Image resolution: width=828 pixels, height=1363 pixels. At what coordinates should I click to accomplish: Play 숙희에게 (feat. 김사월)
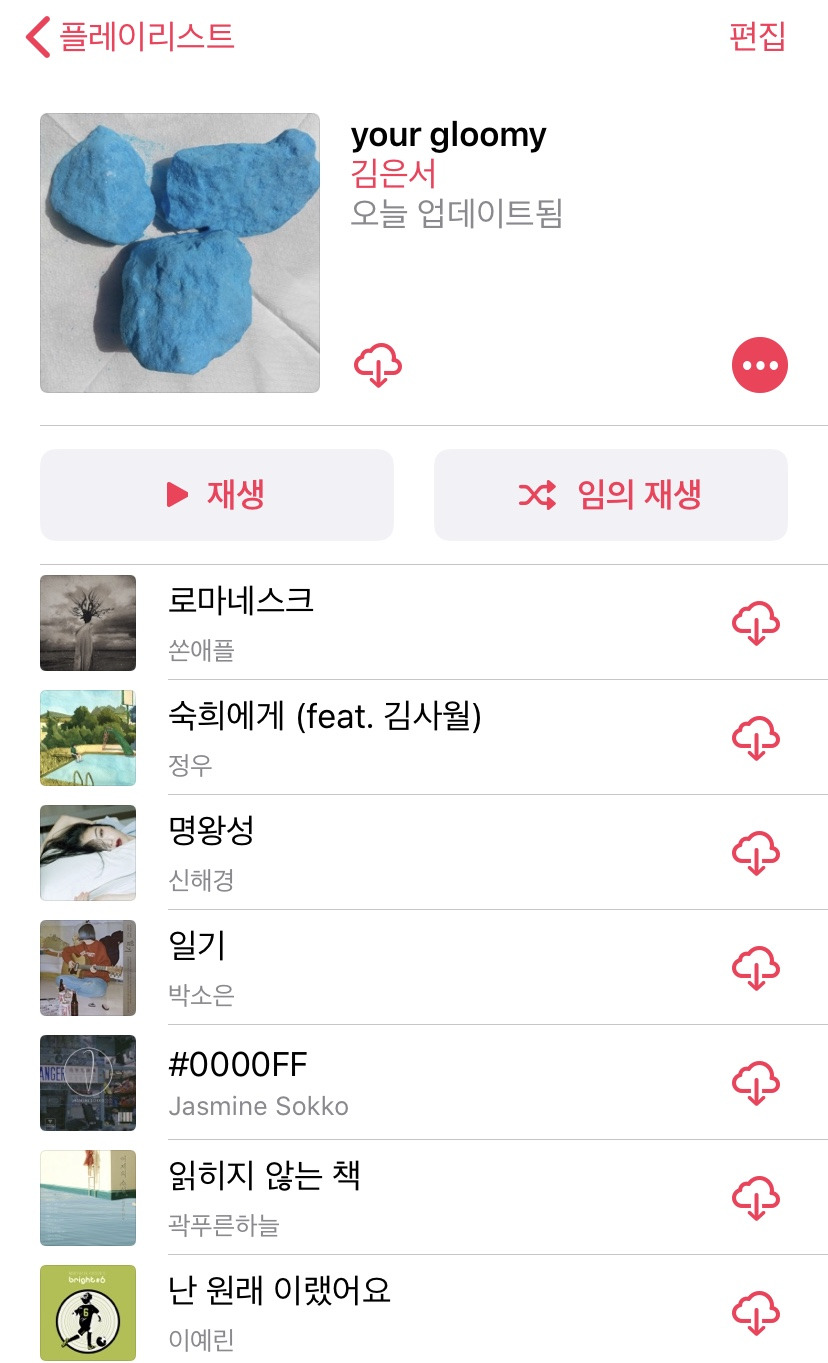[325, 716]
